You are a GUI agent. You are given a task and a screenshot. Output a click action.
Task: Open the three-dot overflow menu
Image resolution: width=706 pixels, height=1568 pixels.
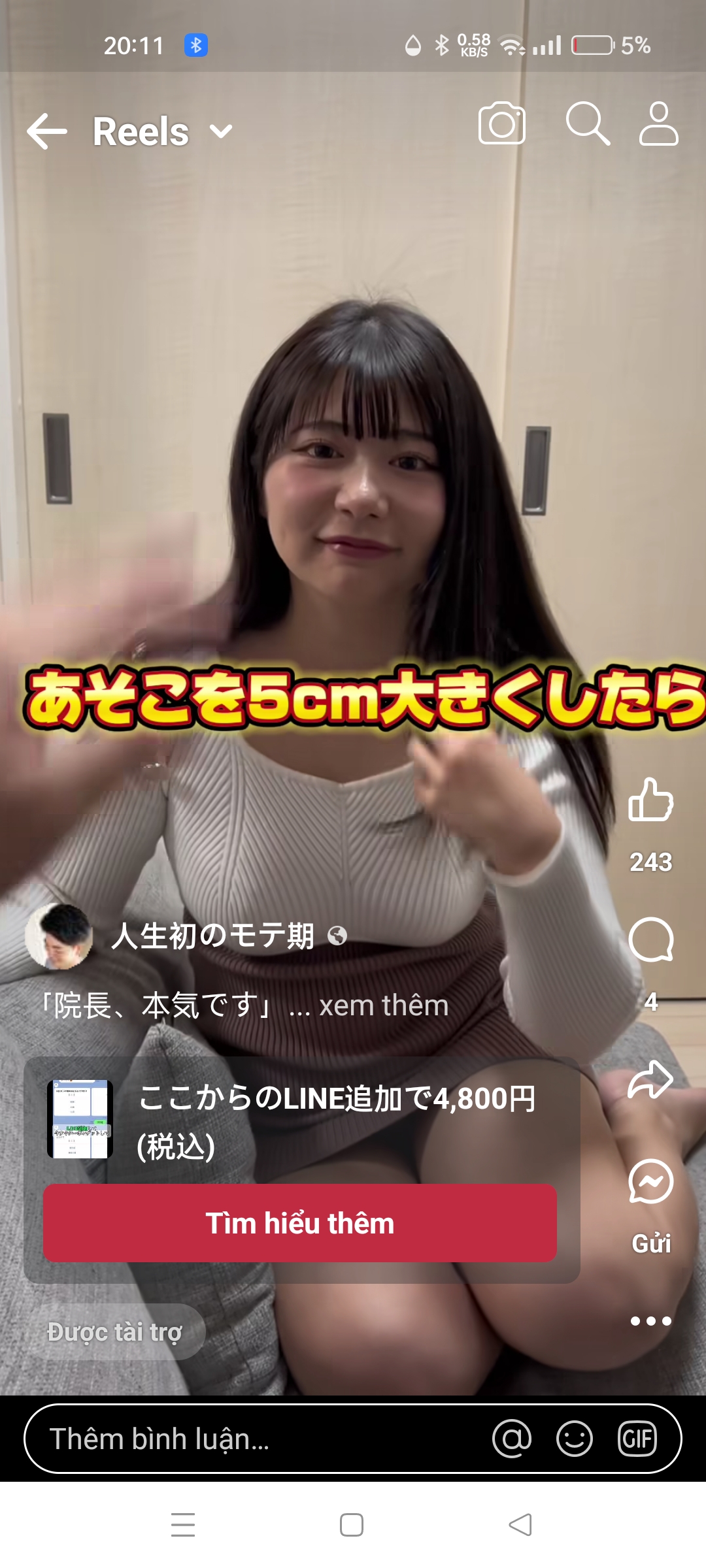coord(650,1321)
